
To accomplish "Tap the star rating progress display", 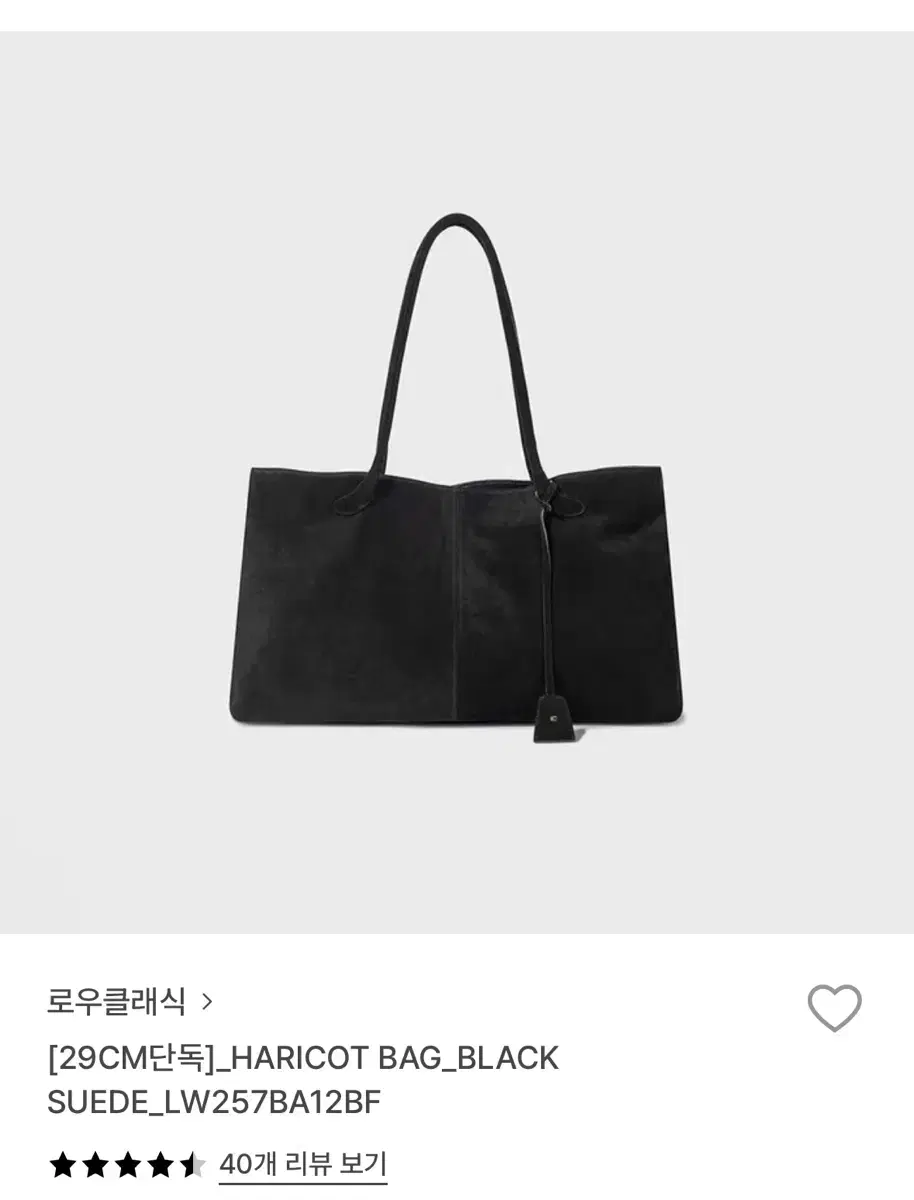I will coord(128,1163).
